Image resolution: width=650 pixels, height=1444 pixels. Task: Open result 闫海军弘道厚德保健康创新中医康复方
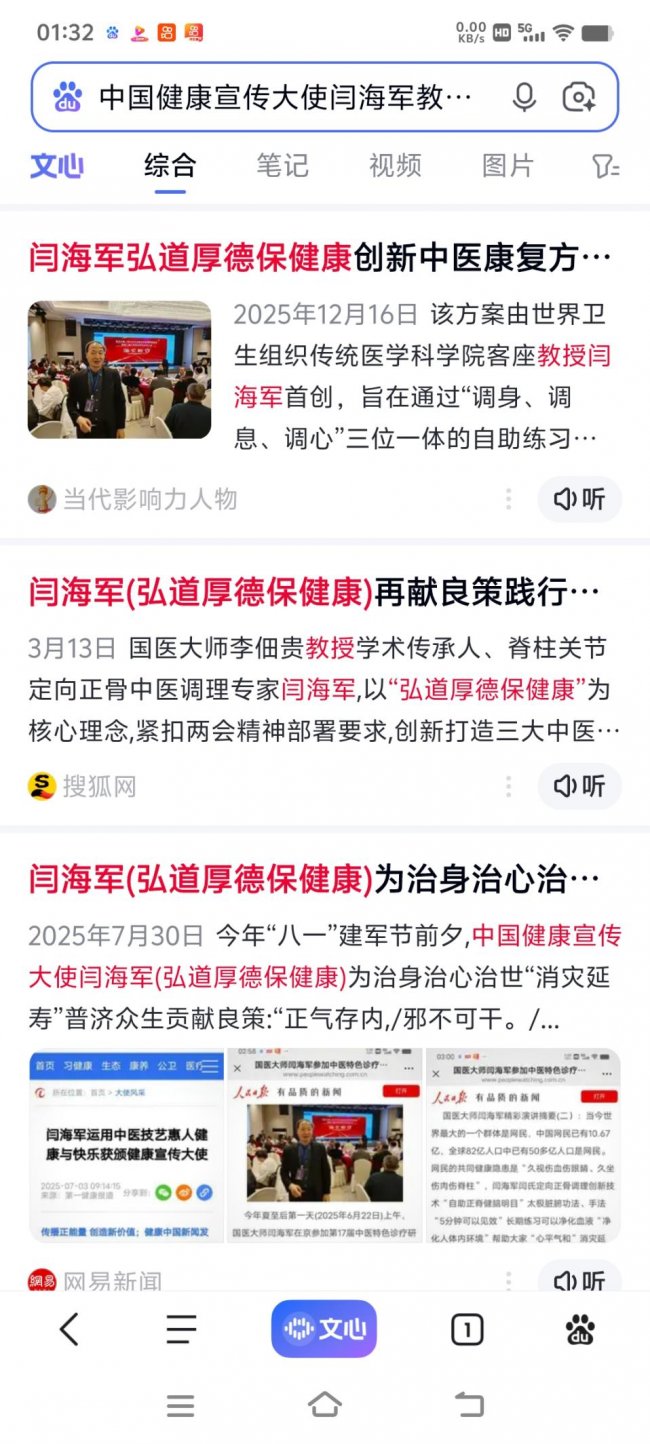point(320,258)
